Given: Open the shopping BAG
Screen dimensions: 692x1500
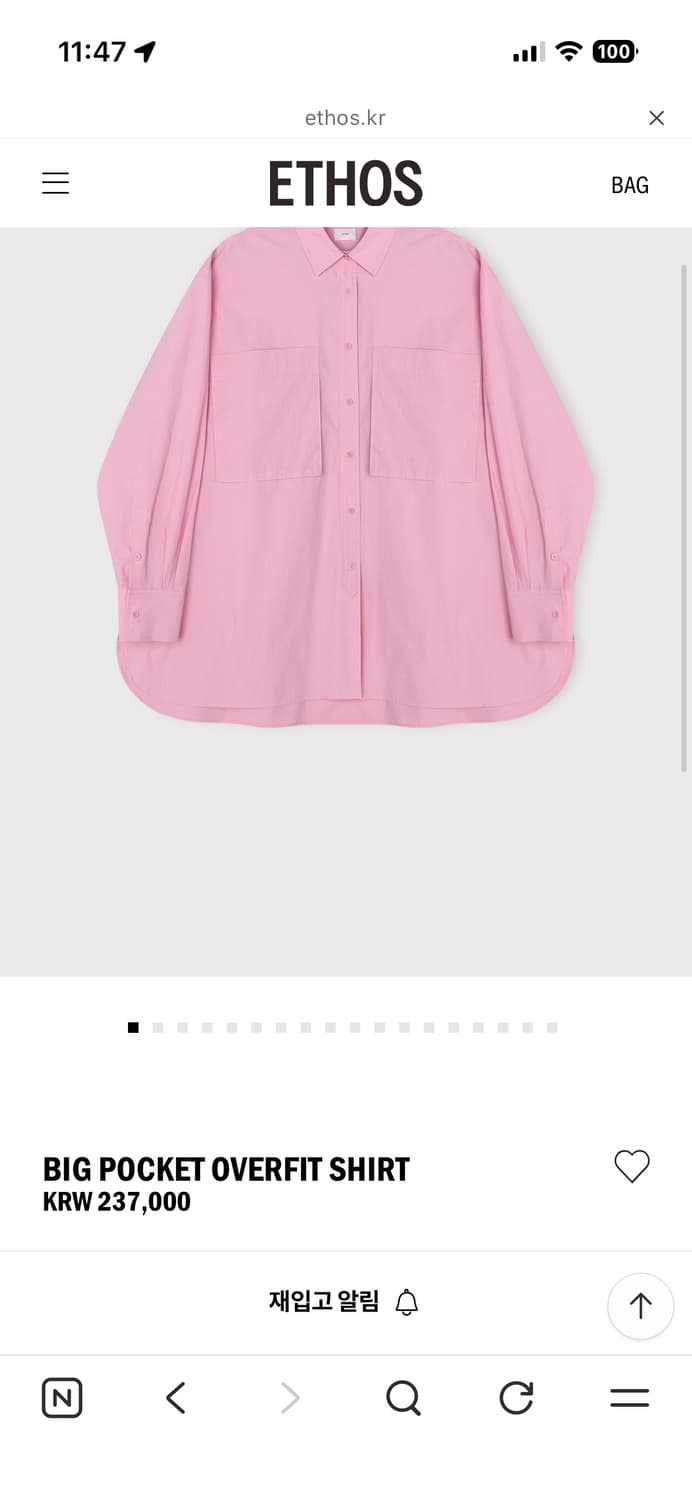Looking at the screenshot, I should click(x=629, y=185).
